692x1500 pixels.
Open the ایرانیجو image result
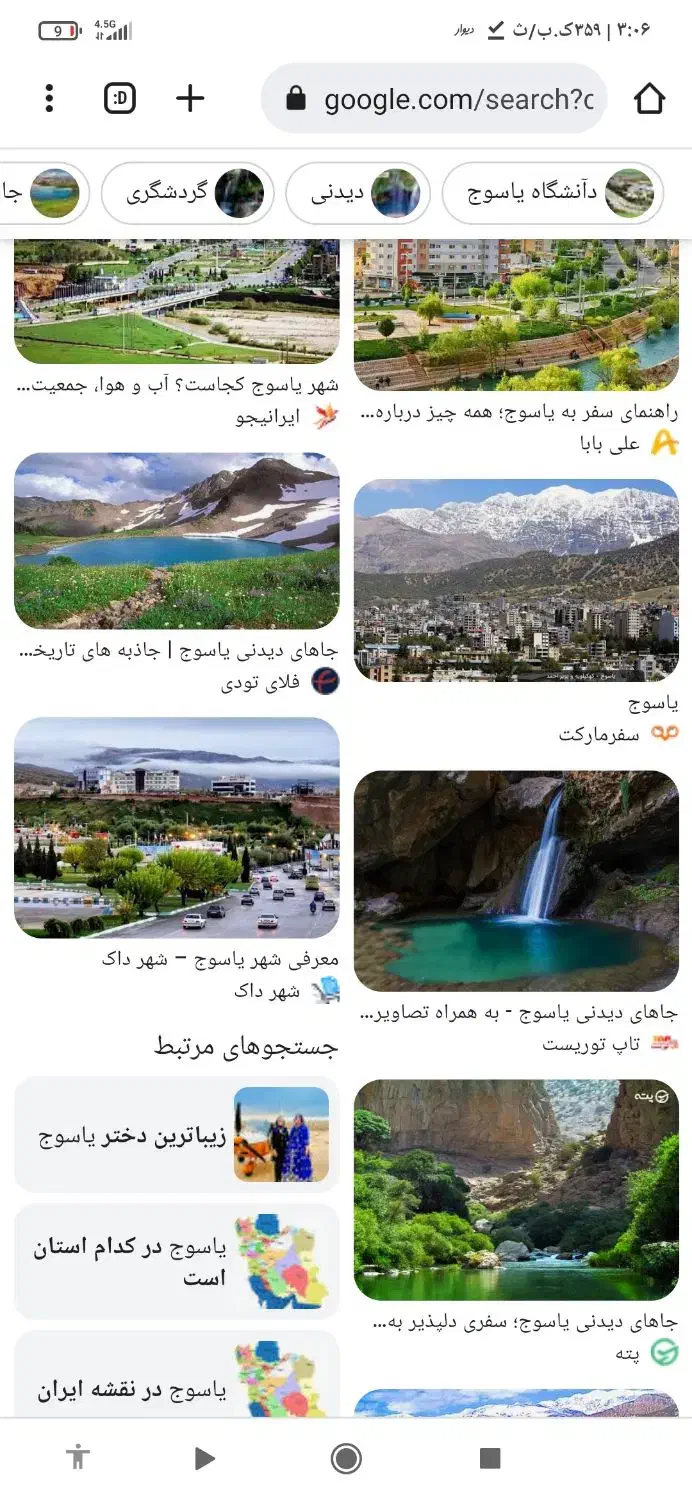177,300
